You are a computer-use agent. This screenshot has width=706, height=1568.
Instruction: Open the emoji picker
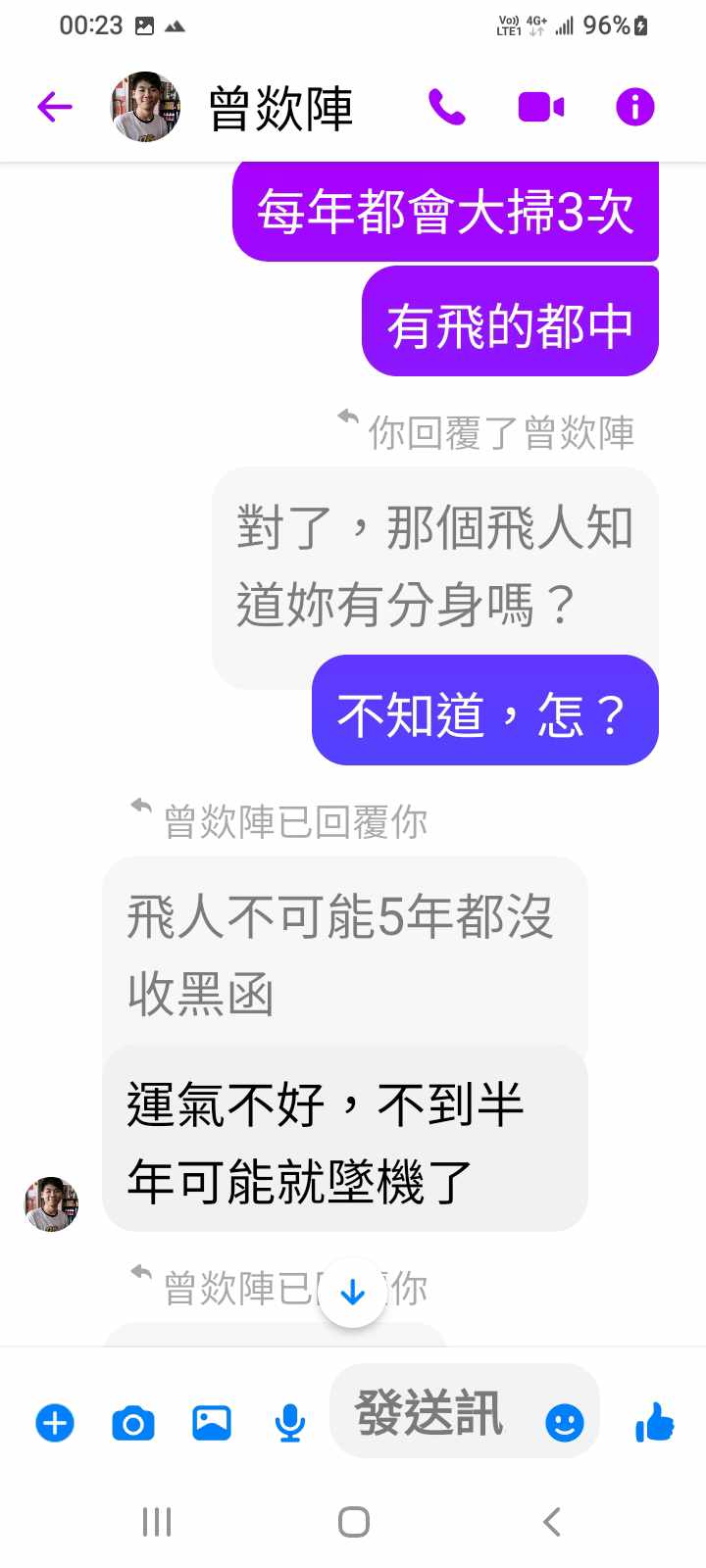[x=564, y=1422]
